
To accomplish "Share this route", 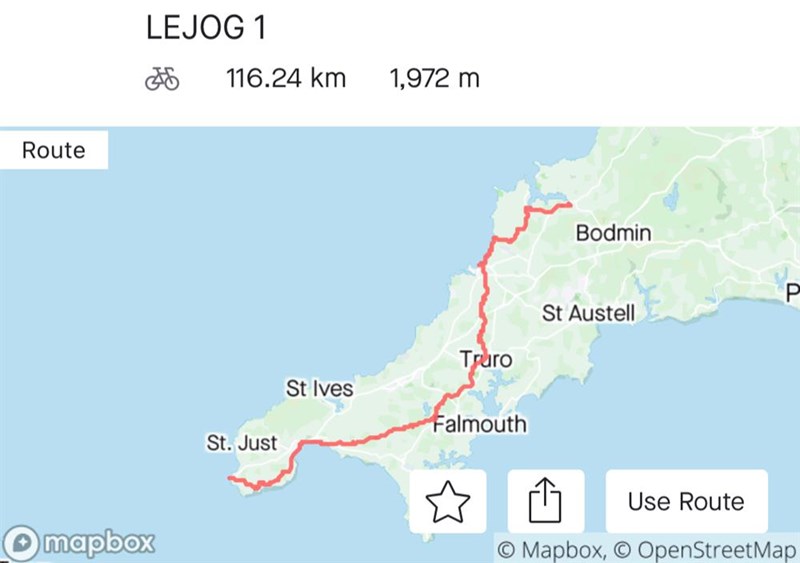I will tap(545, 501).
